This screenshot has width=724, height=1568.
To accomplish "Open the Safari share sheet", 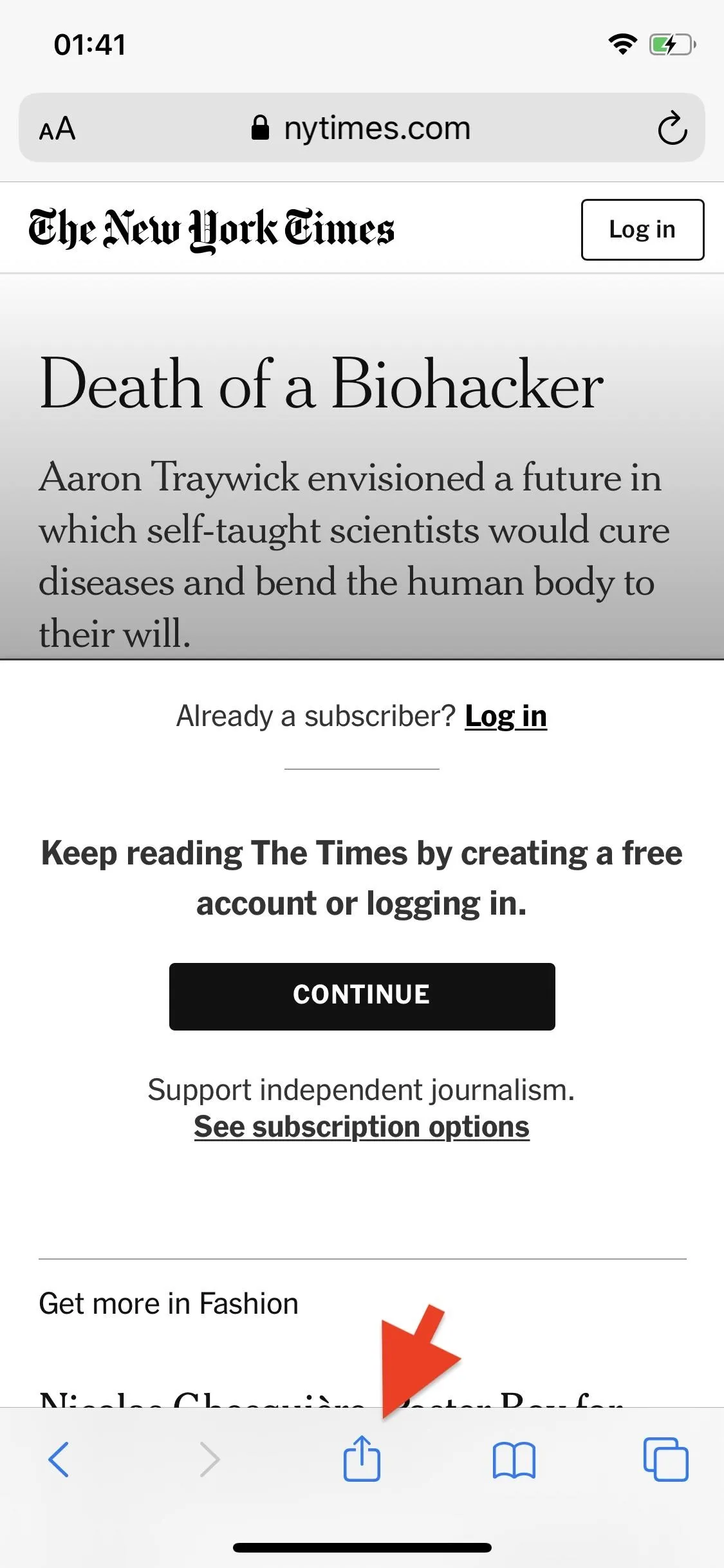I will (x=362, y=1458).
